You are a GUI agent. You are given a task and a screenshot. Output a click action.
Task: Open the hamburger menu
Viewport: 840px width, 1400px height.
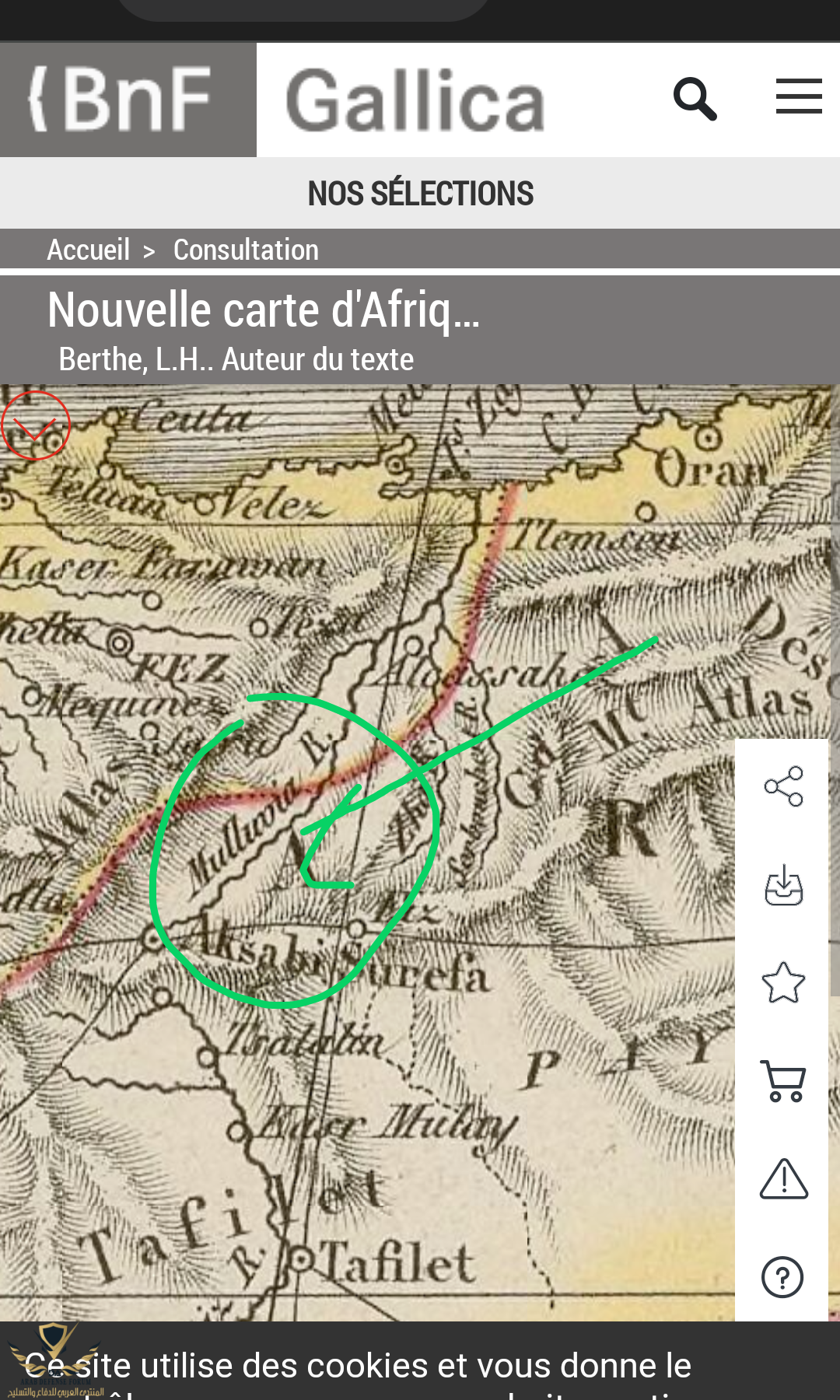click(x=799, y=96)
